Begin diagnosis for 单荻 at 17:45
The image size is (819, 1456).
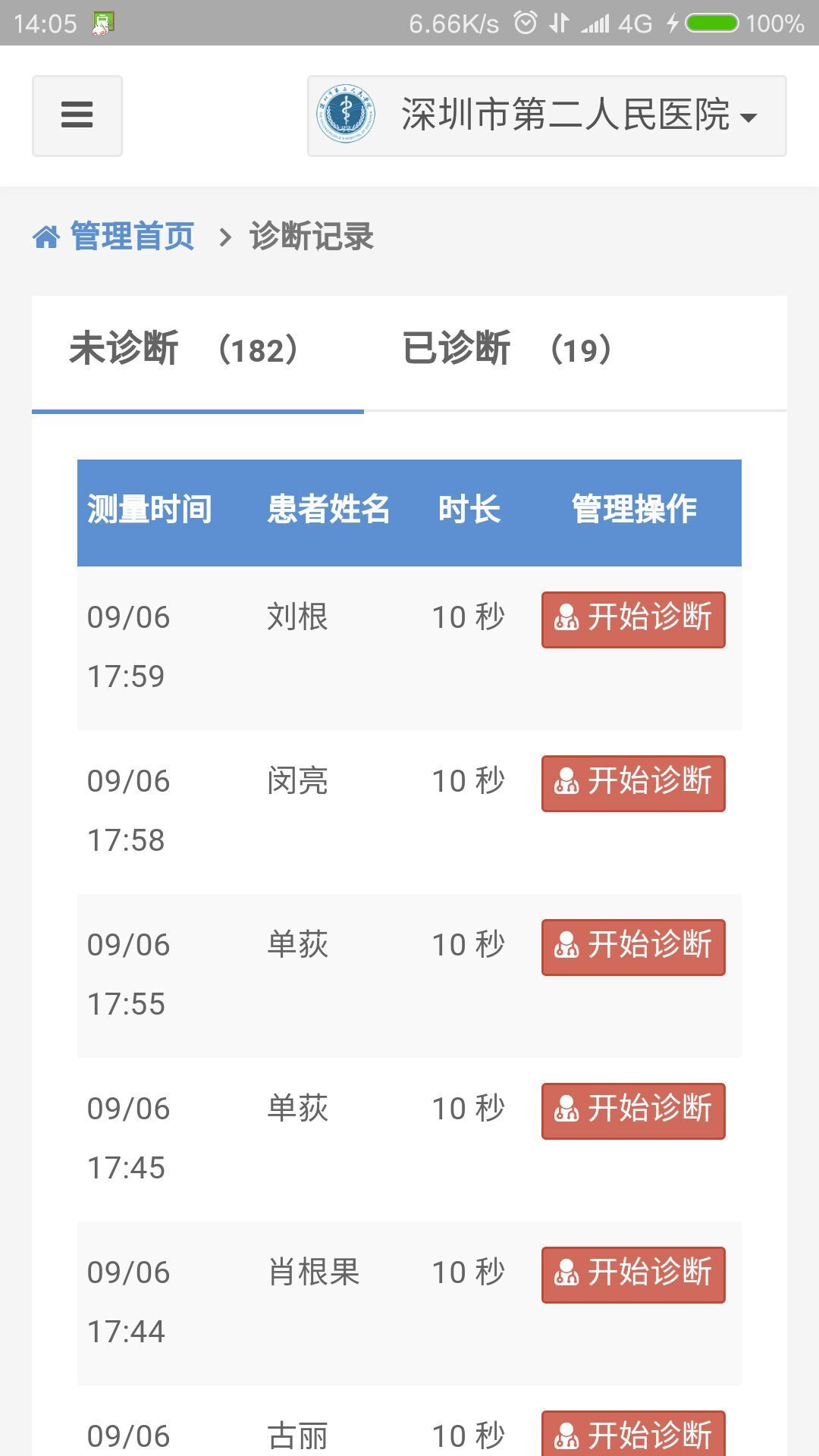(633, 1110)
